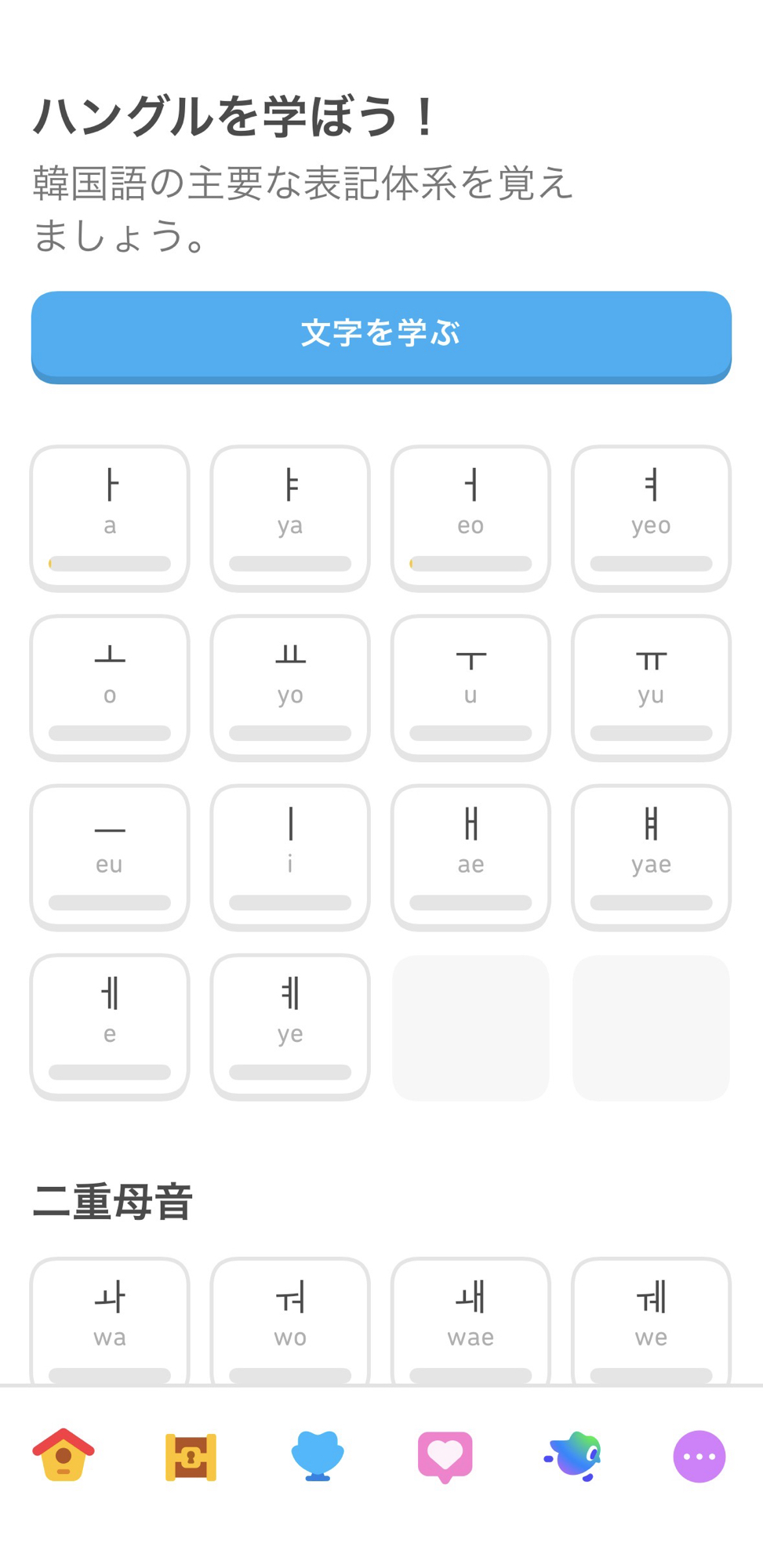Image resolution: width=763 pixels, height=1568 pixels.
Task: Tap the 文字を学ぶ button
Action: [x=381, y=335]
